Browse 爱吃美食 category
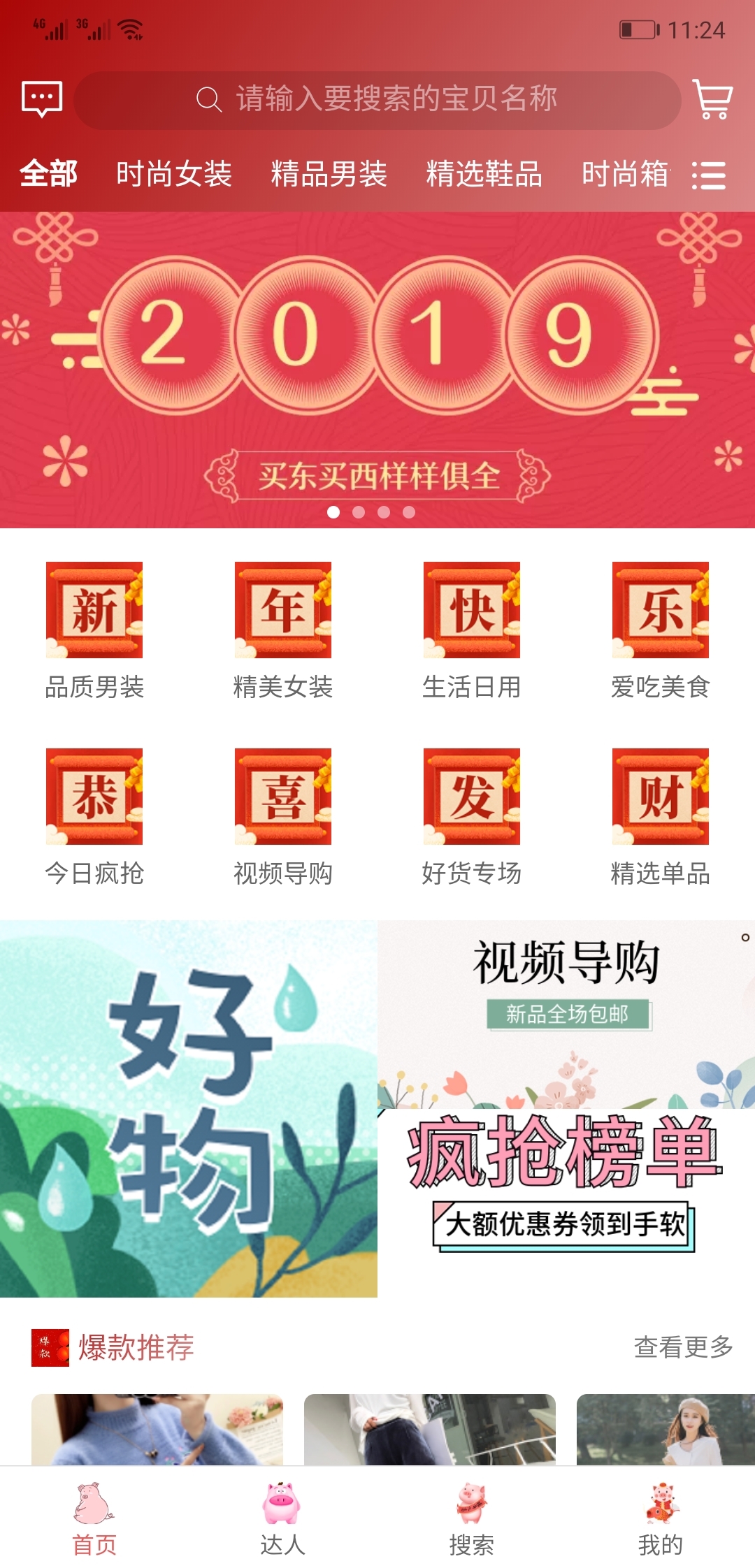This screenshot has width=755, height=1568. (x=661, y=630)
